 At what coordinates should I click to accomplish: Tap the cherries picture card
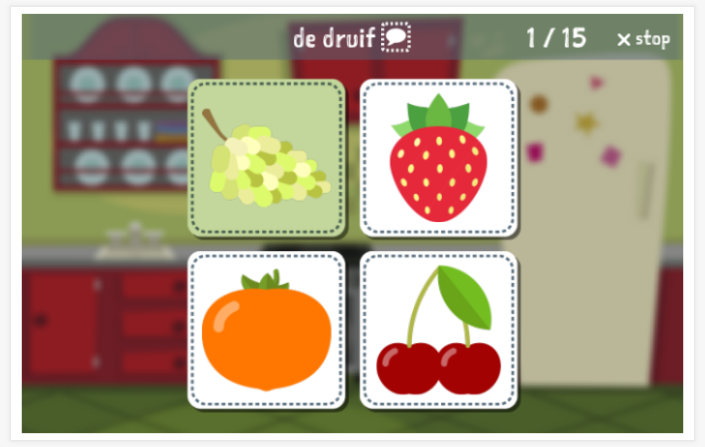(438, 330)
